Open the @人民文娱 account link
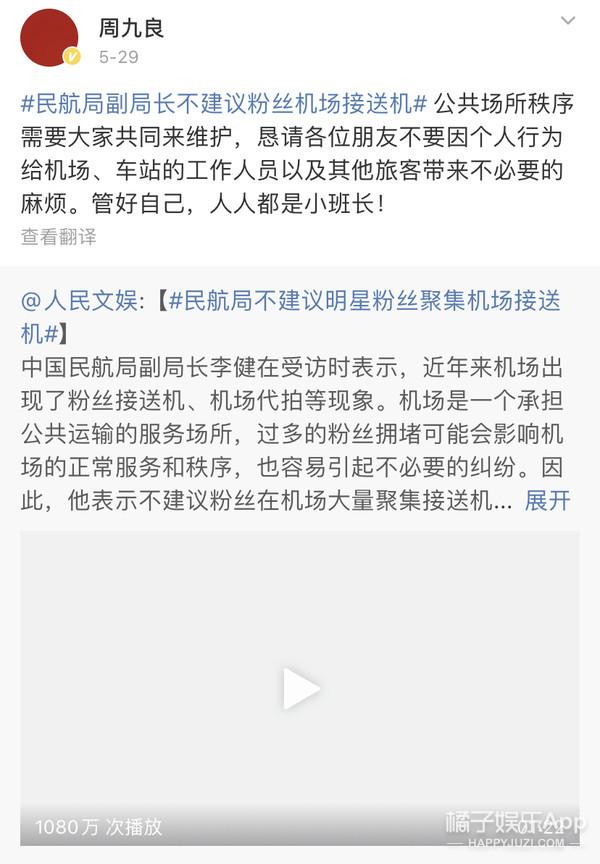Viewport: 600px width, 864px height. click(x=79, y=301)
